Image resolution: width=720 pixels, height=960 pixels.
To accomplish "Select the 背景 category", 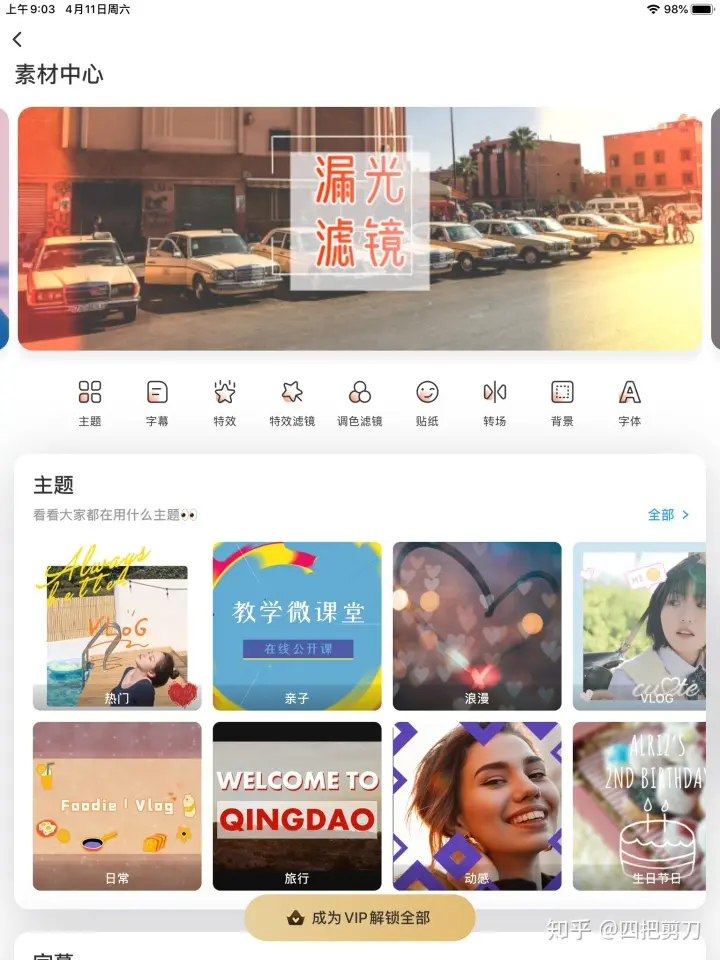I will click(562, 403).
